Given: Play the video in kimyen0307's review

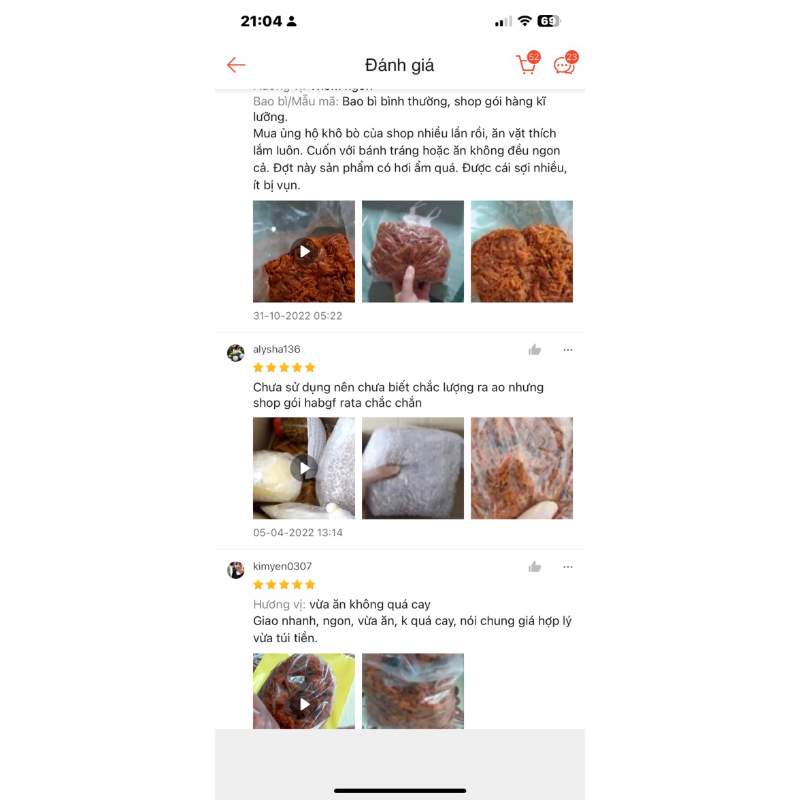Looking at the screenshot, I should [x=304, y=703].
